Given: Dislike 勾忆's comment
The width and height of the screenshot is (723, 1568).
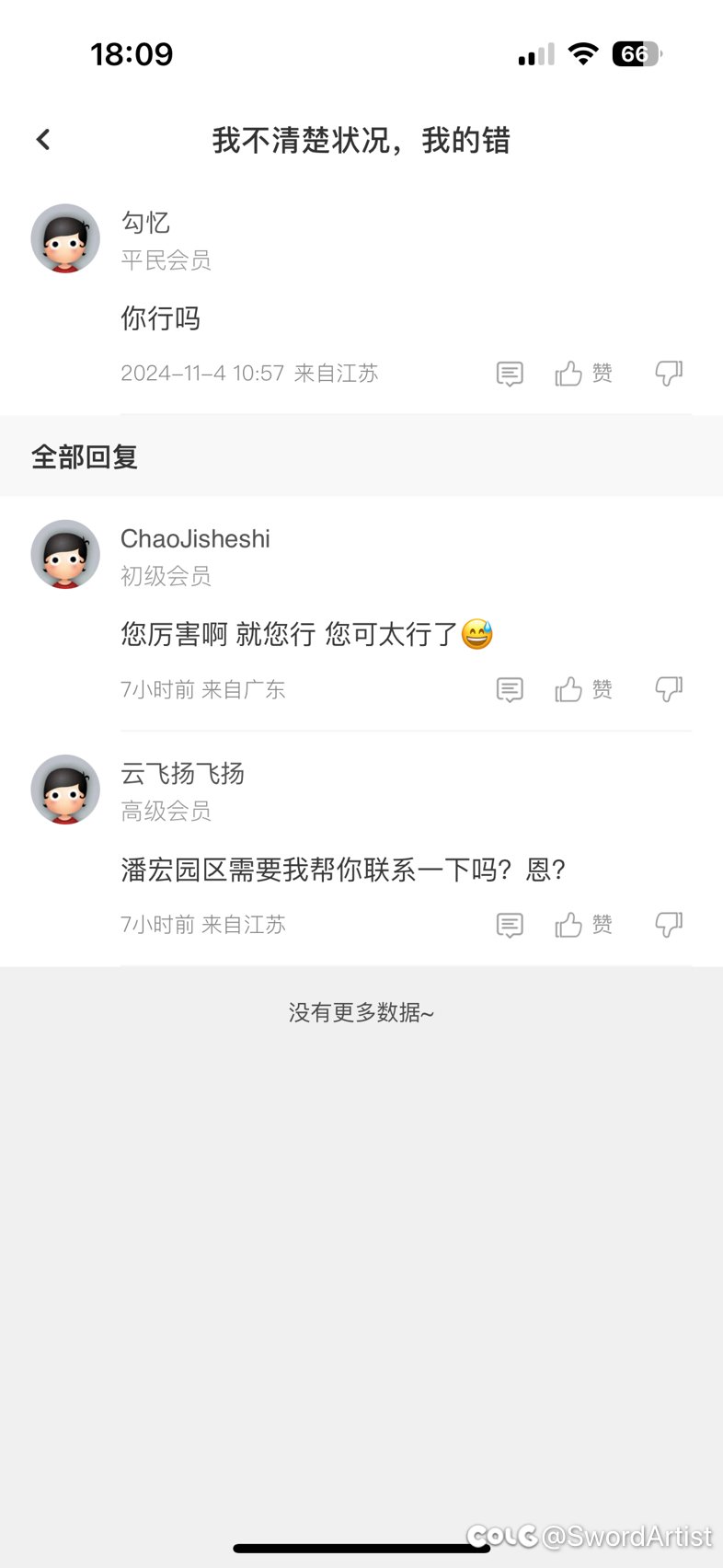Looking at the screenshot, I should coord(669,374).
